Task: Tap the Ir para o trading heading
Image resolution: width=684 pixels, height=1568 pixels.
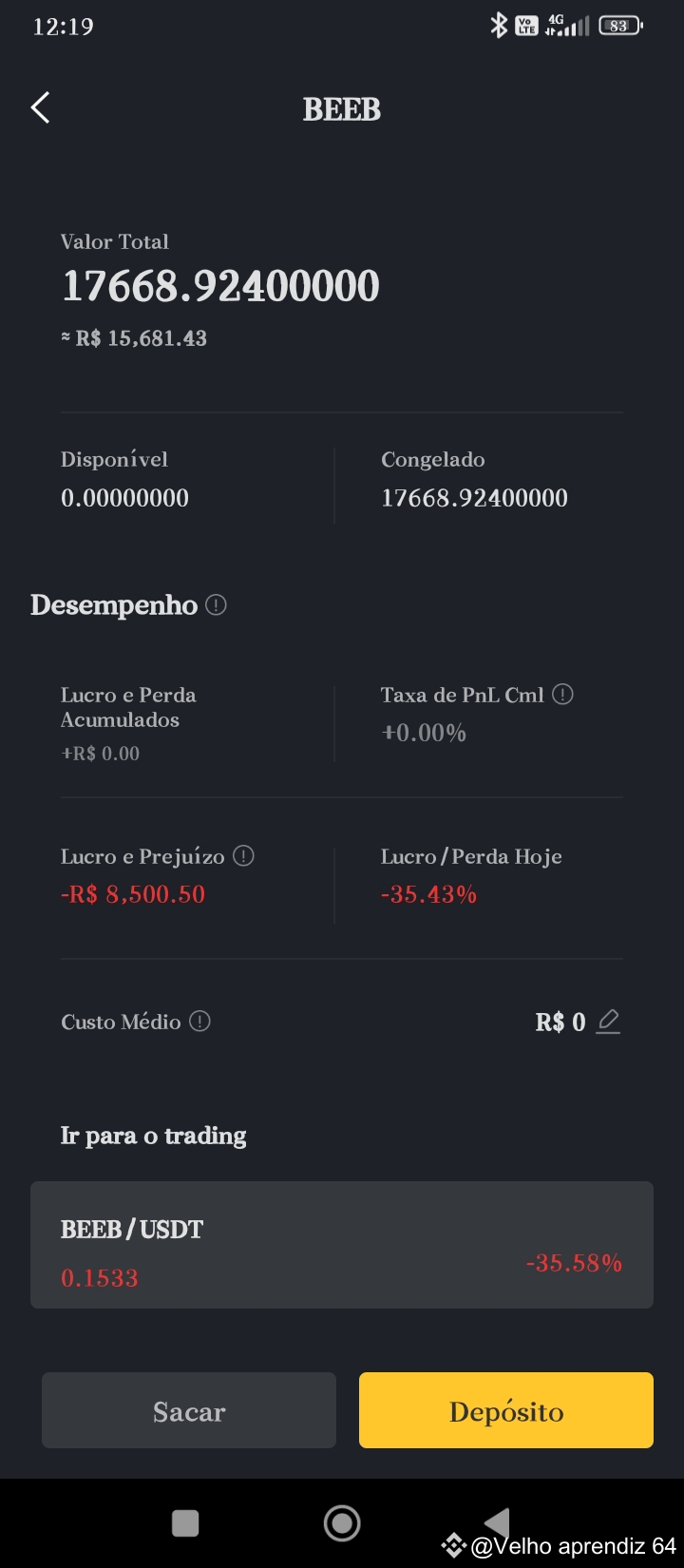Action: (153, 1135)
